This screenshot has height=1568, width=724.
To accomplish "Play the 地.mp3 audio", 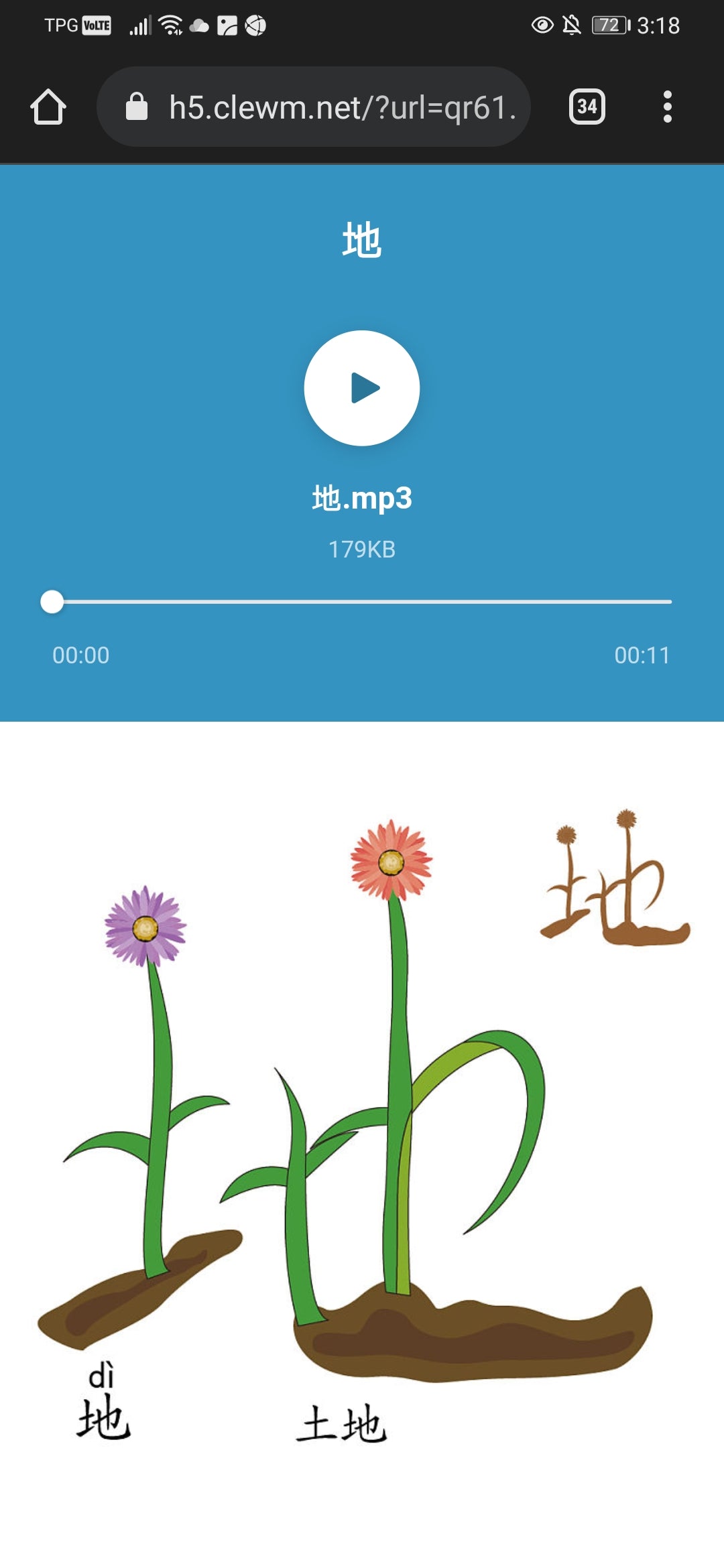I will pyautogui.click(x=362, y=388).
